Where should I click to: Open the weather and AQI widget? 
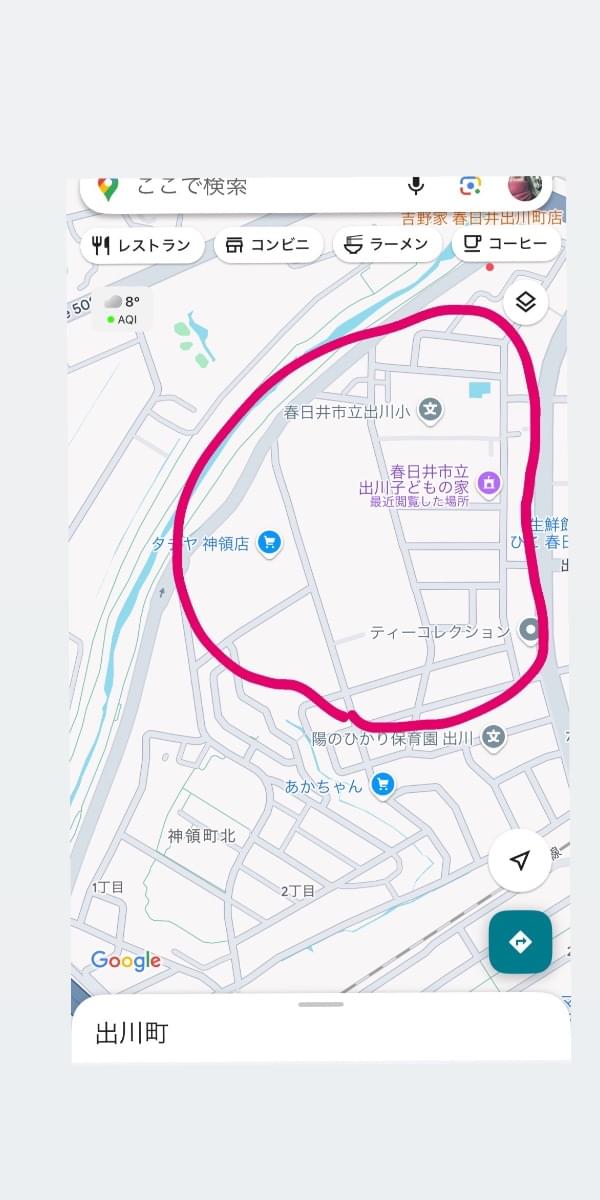123,310
